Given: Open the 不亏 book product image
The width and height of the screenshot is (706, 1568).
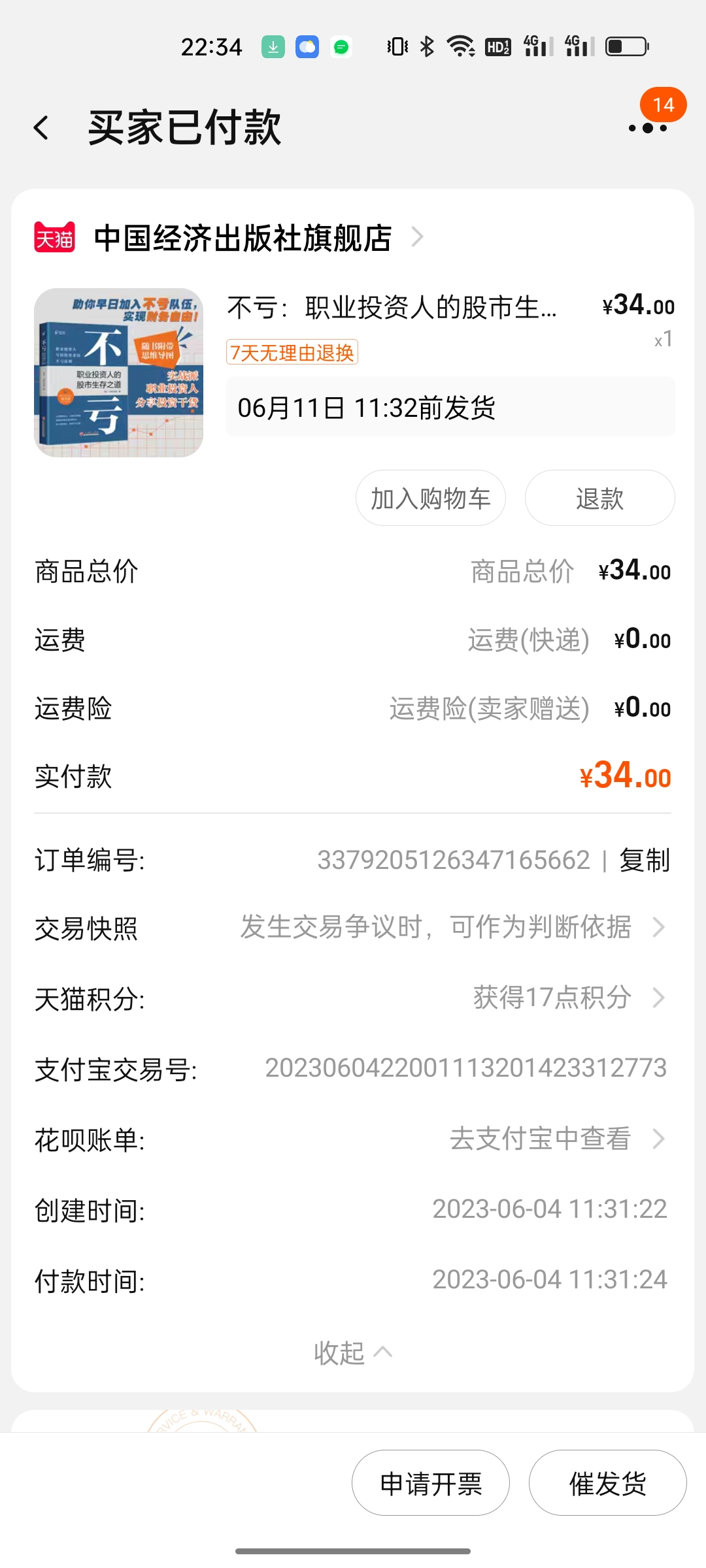Looking at the screenshot, I should (118, 372).
